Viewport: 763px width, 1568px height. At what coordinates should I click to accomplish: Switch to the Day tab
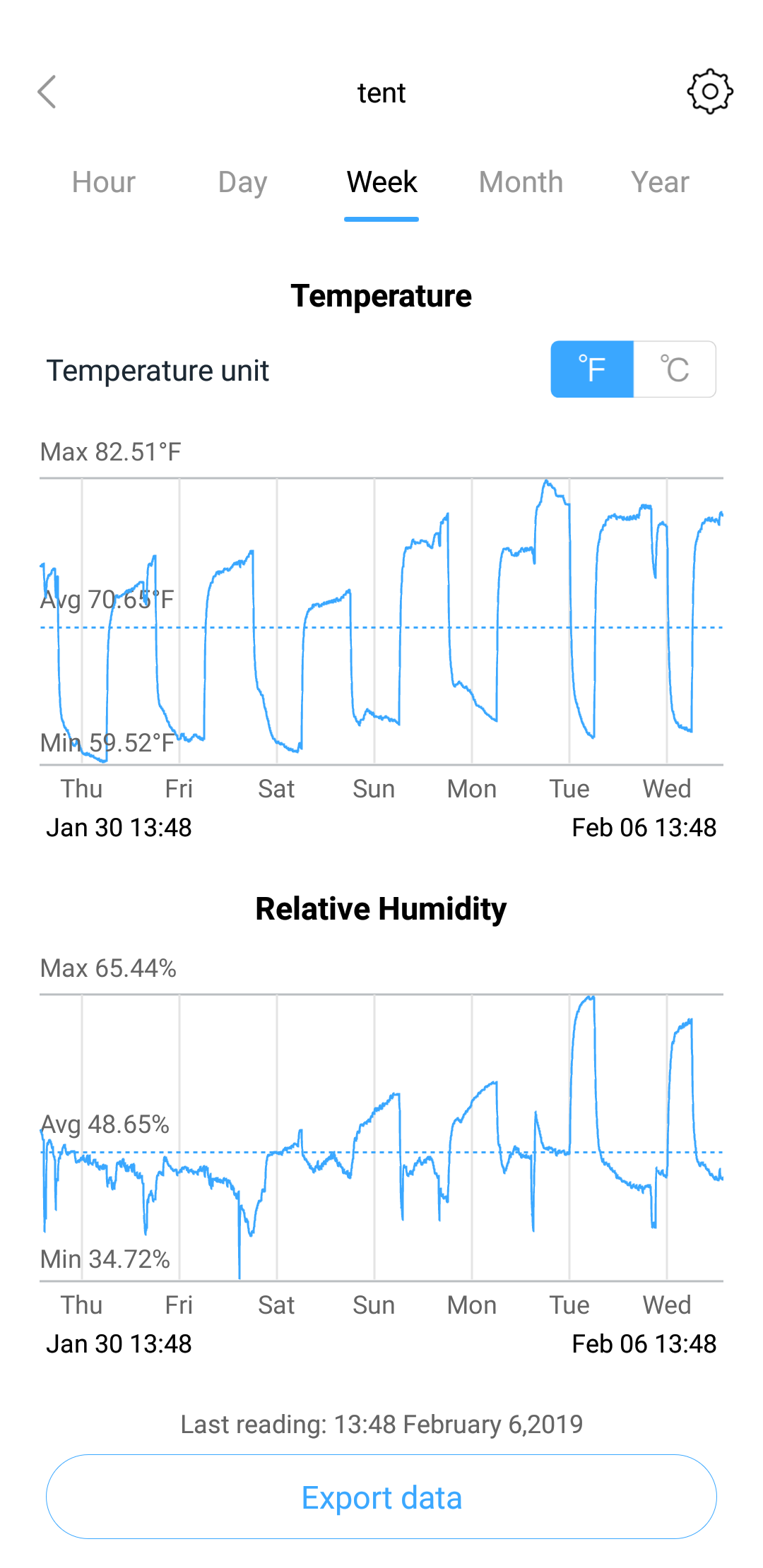tap(242, 182)
